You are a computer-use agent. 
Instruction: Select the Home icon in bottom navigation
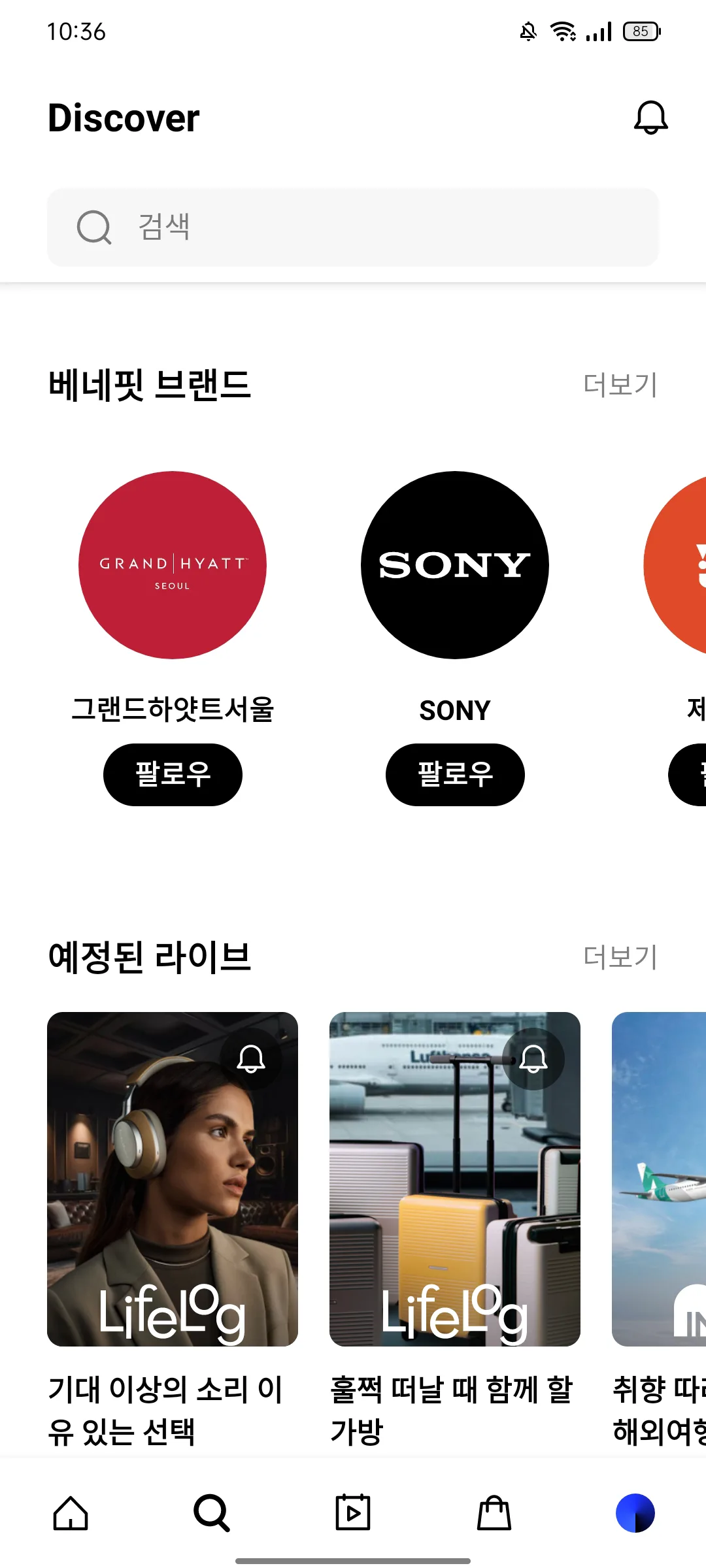(71, 1513)
